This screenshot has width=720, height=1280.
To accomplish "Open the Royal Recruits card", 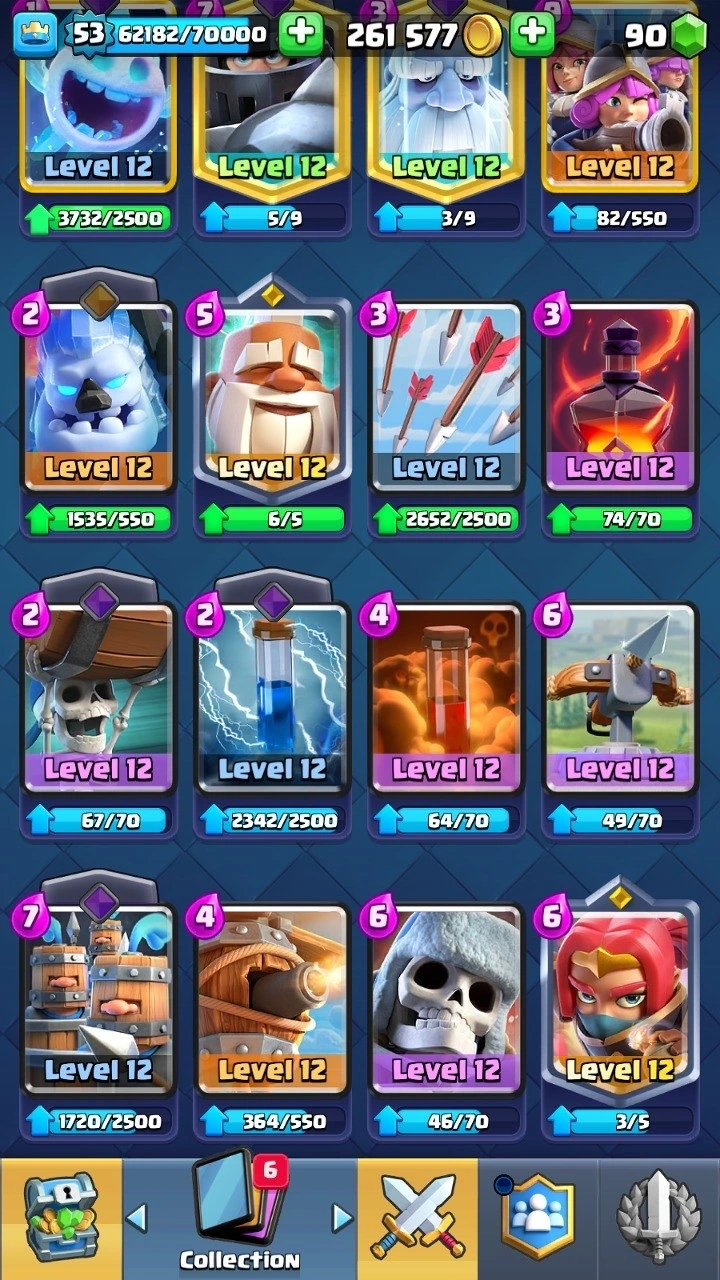I will click(x=98, y=997).
